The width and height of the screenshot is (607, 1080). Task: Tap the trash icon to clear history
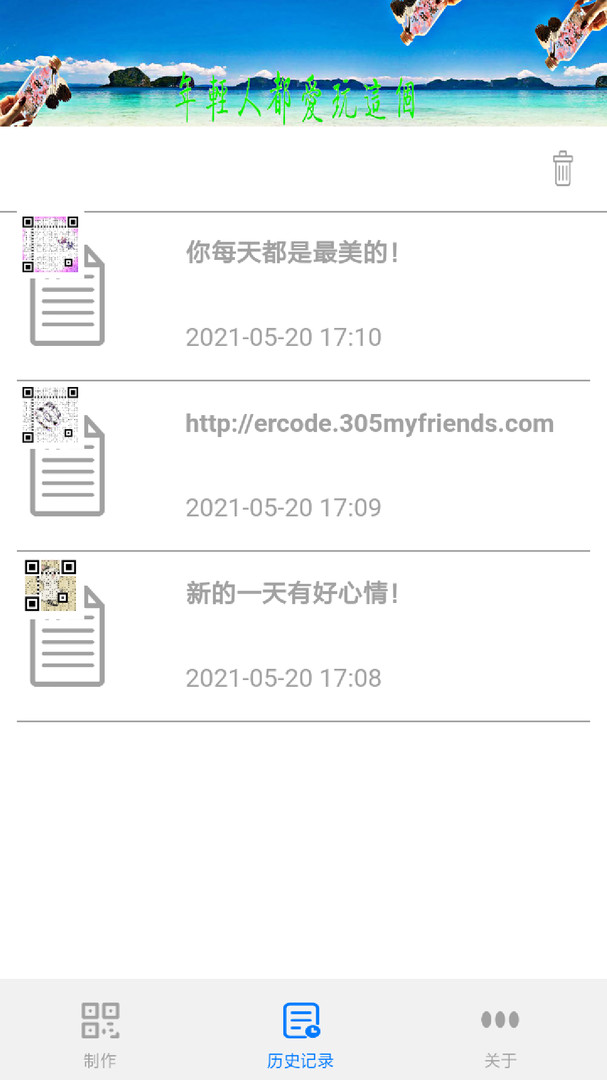[x=563, y=168]
